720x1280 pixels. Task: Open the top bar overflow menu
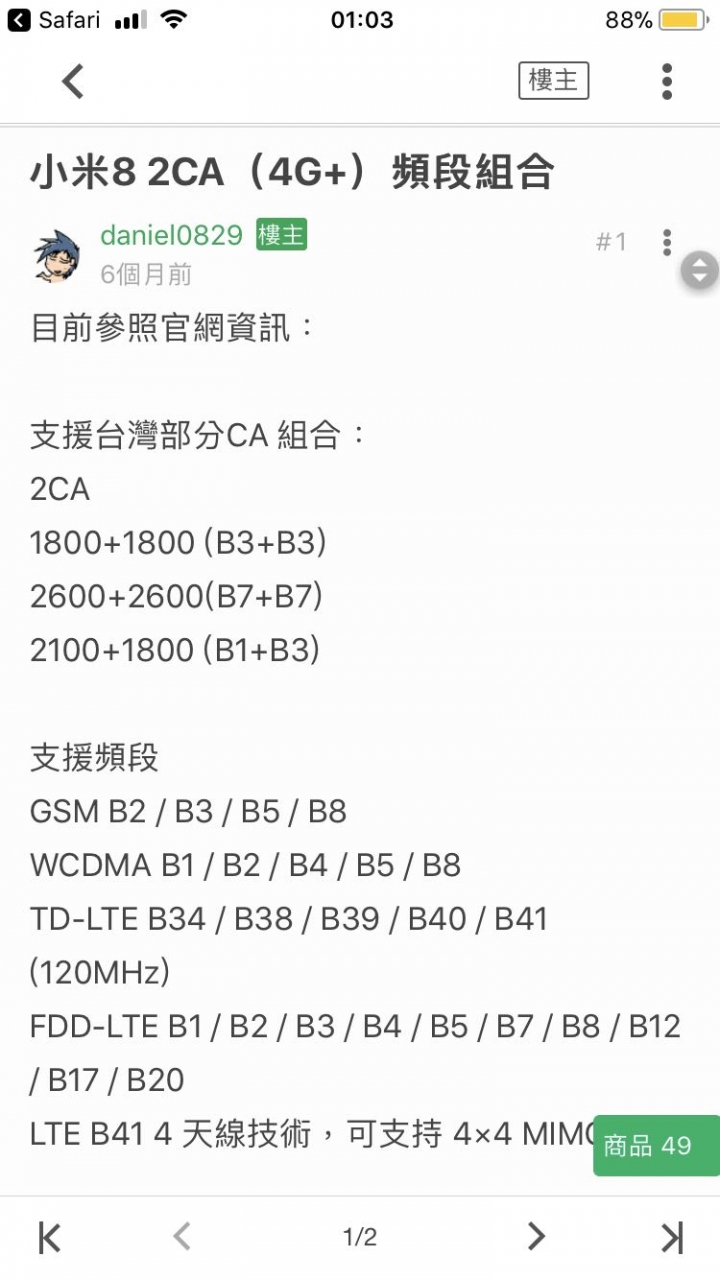pyautogui.click(x=667, y=81)
